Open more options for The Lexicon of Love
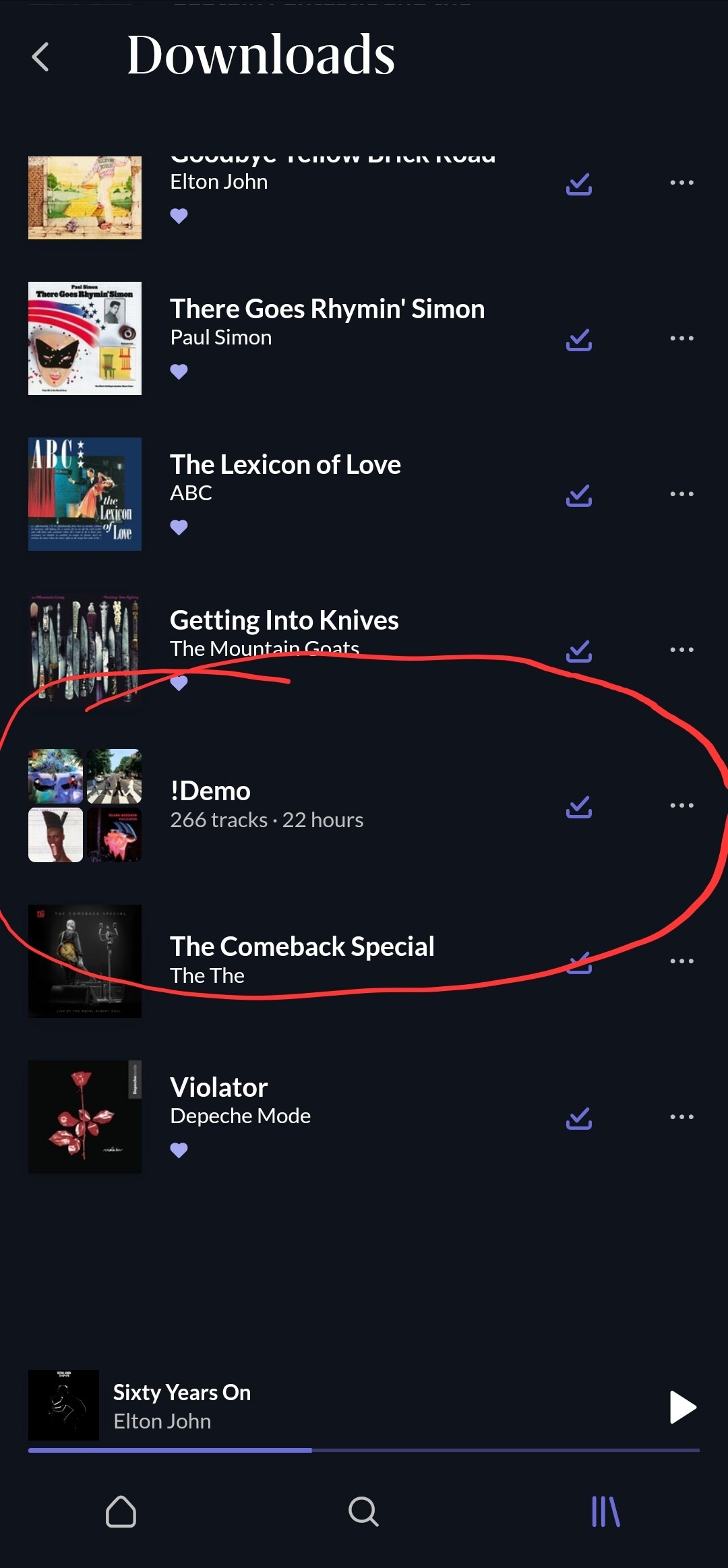 click(681, 494)
